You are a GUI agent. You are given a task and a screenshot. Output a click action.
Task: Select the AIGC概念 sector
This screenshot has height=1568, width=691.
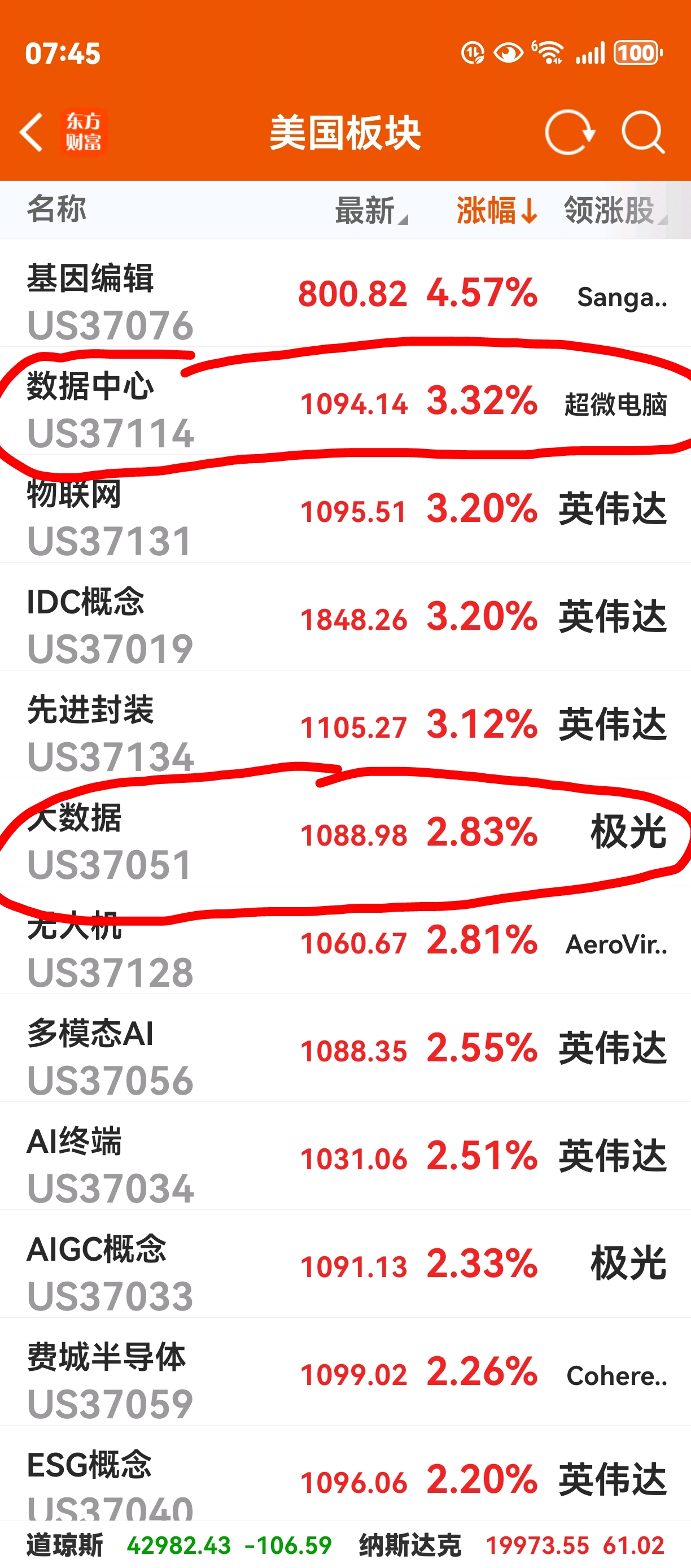pos(345,1264)
